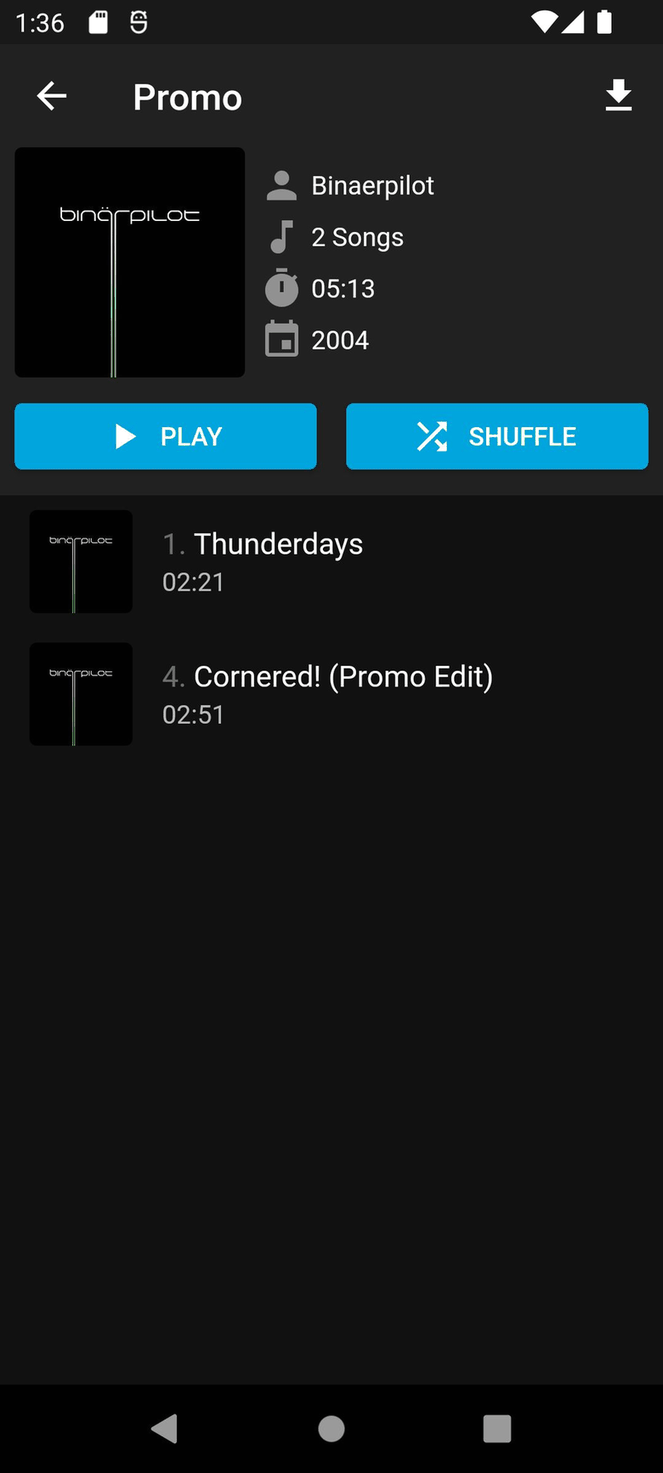The height and width of the screenshot is (1473, 663).
Task: Go back from the Promo album
Action: point(52,96)
